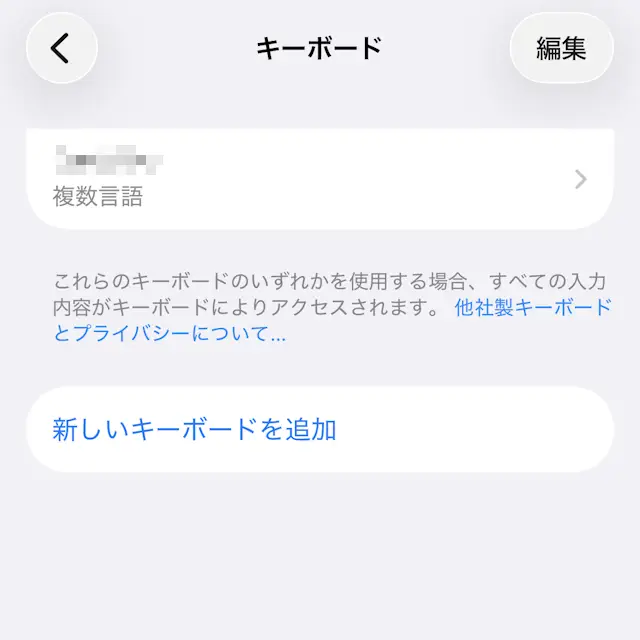Screen dimensions: 640x640
Task: Open the 複数言語 keyboard row
Action: [x=320, y=179]
